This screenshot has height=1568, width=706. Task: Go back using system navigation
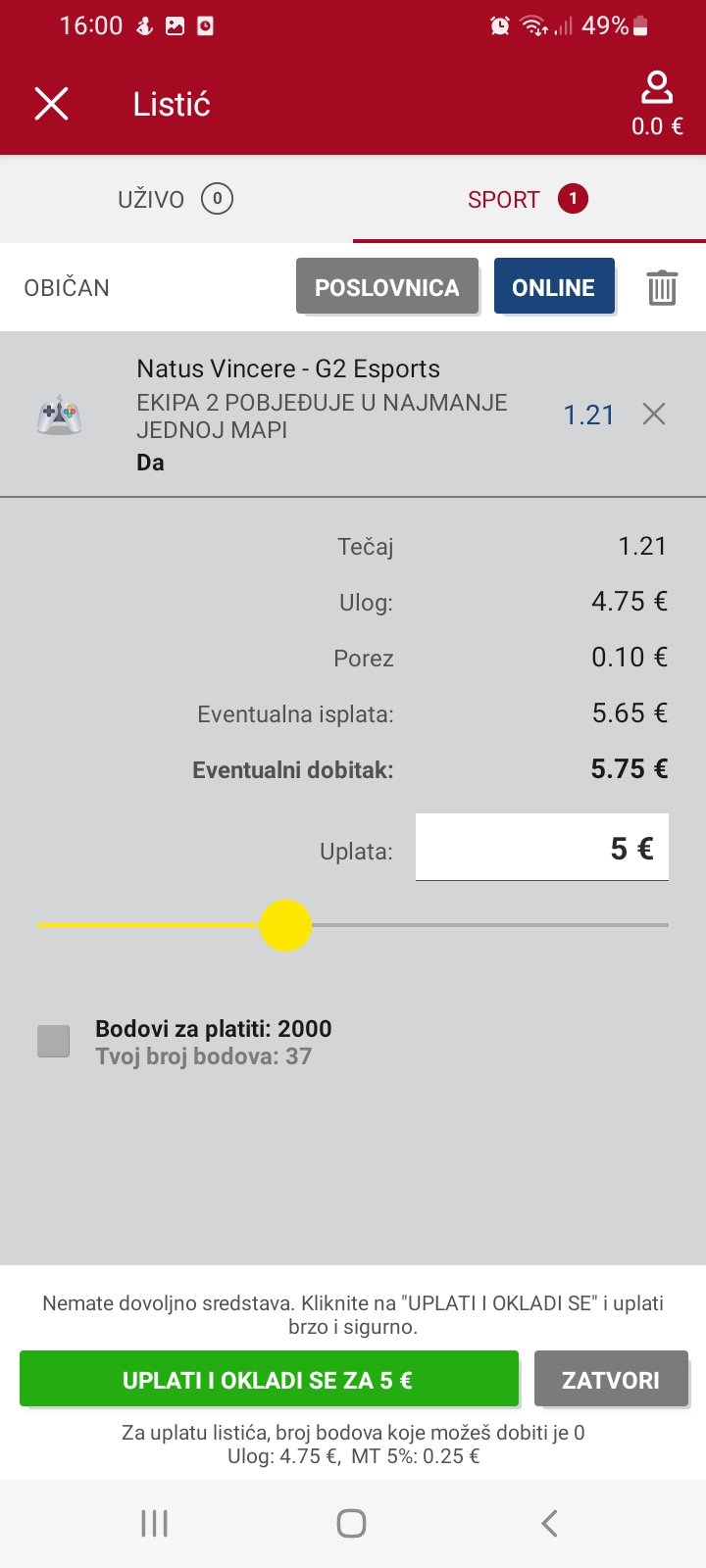tap(549, 1523)
